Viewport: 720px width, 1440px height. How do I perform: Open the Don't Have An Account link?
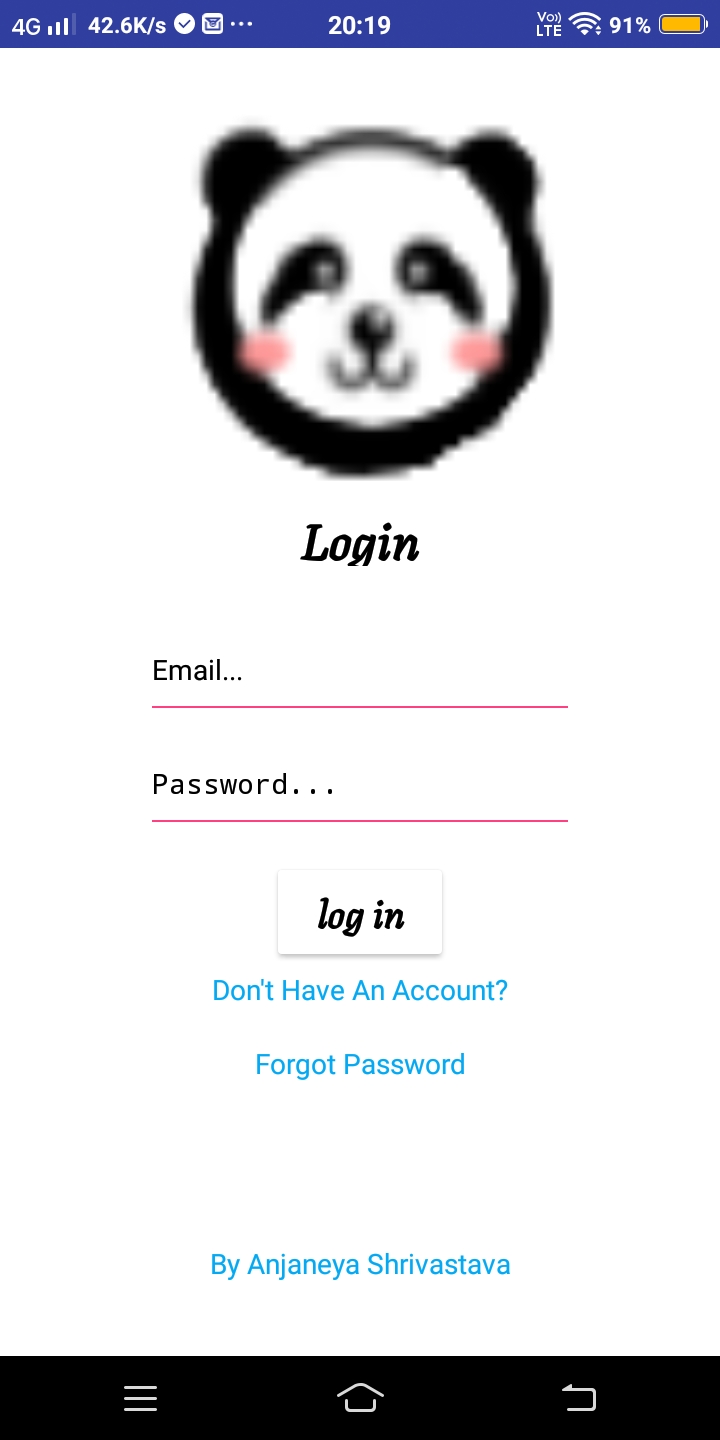(x=360, y=990)
